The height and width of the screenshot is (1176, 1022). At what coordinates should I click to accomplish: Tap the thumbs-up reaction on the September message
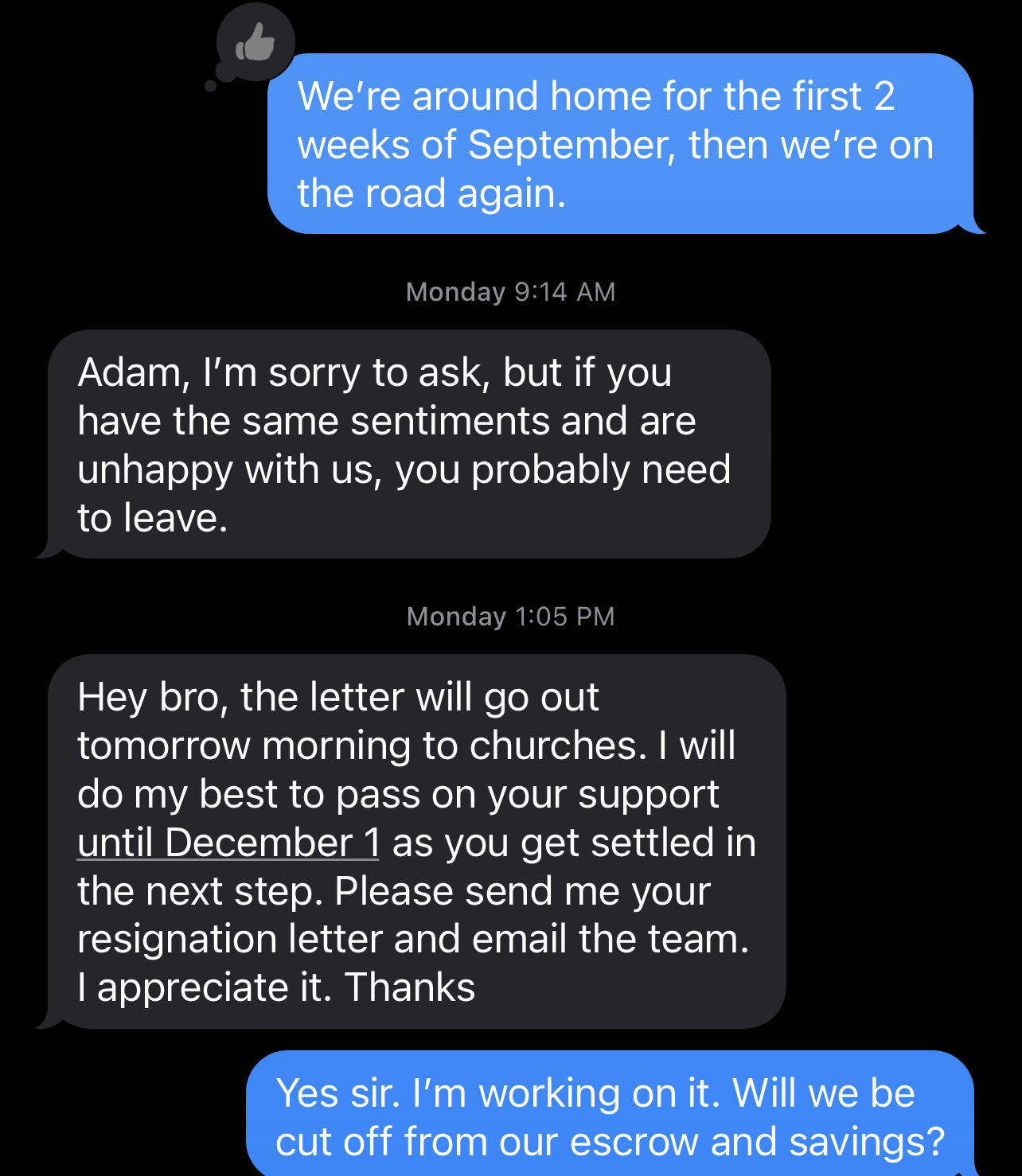[255, 42]
